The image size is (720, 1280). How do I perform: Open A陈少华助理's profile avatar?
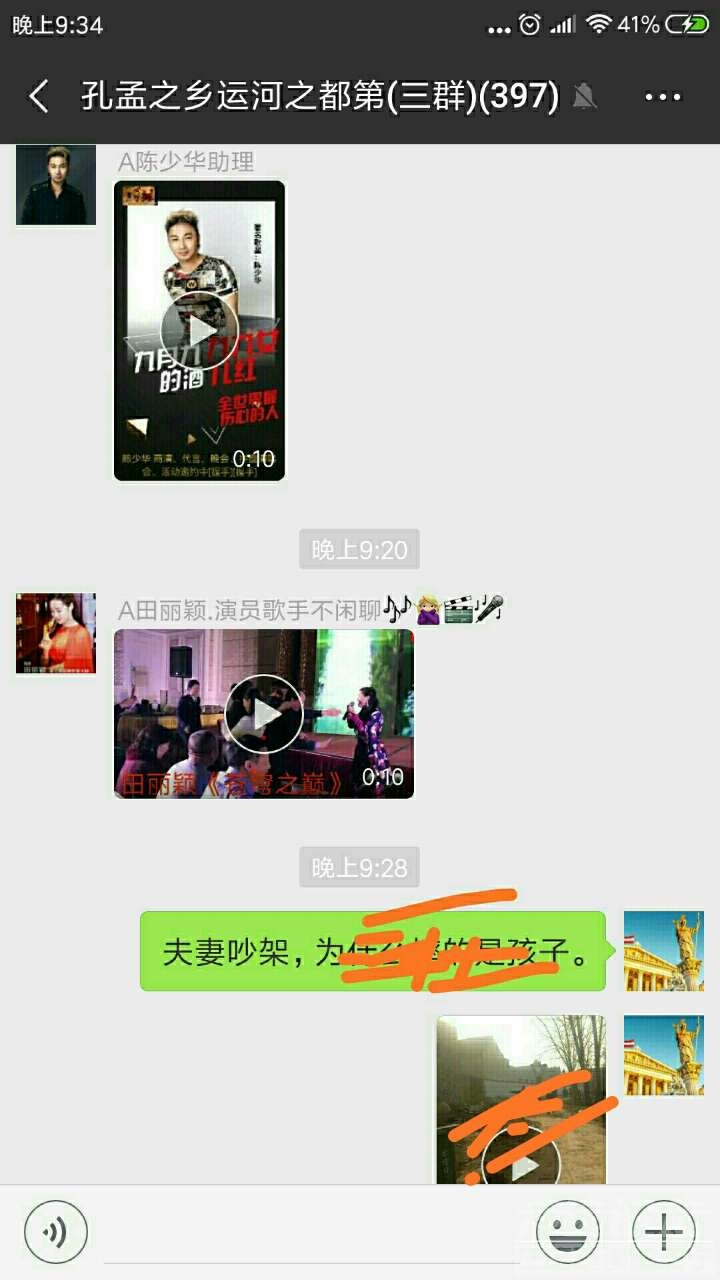[x=56, y=185]
